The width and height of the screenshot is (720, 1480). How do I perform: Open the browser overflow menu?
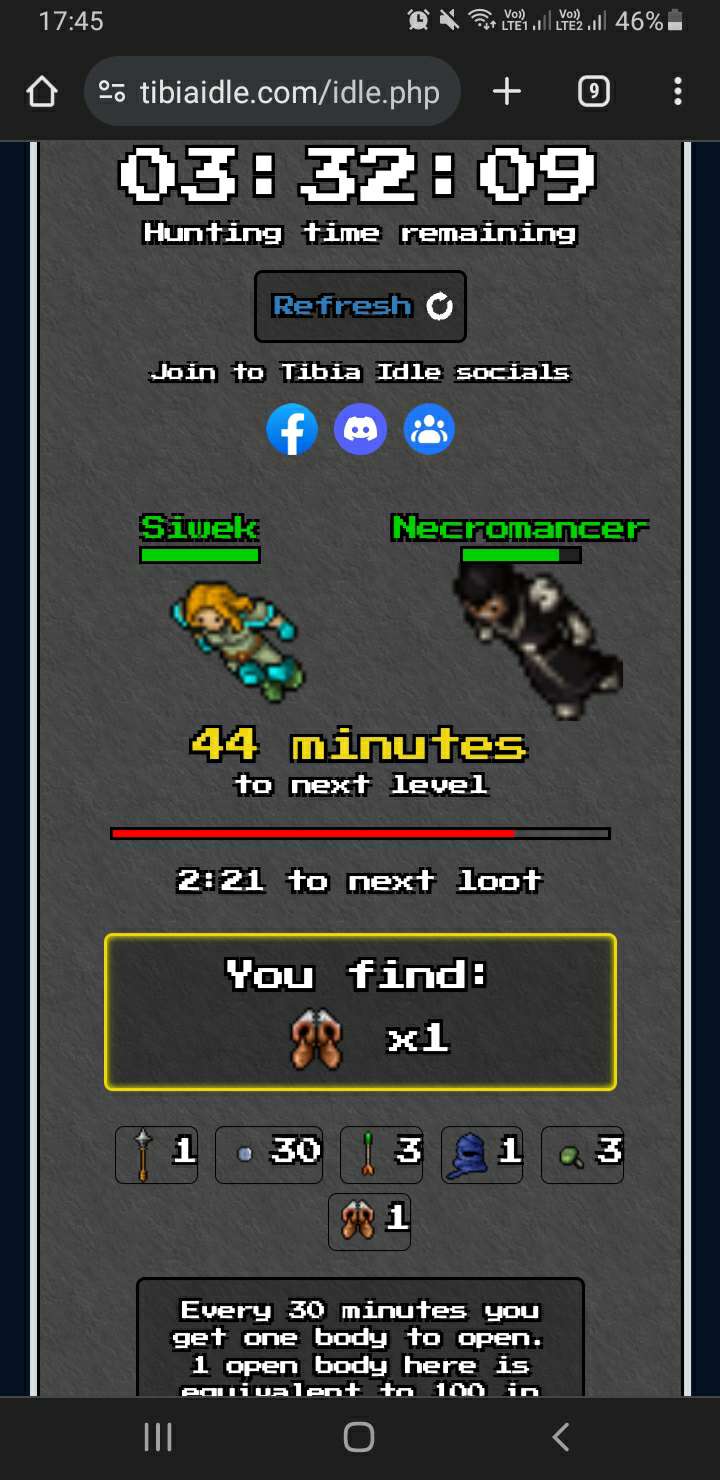[x=678, y=93]
